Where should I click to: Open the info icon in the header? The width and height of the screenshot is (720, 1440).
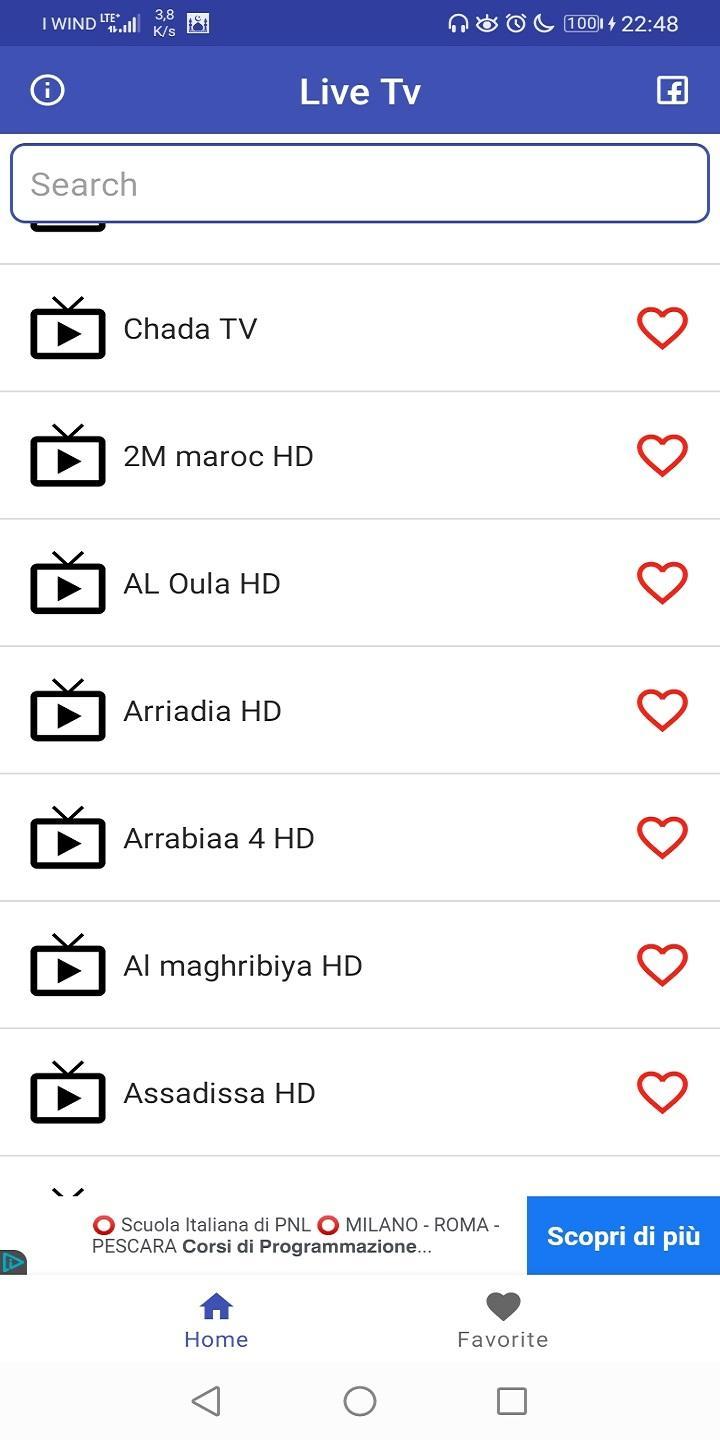[47, 90]
